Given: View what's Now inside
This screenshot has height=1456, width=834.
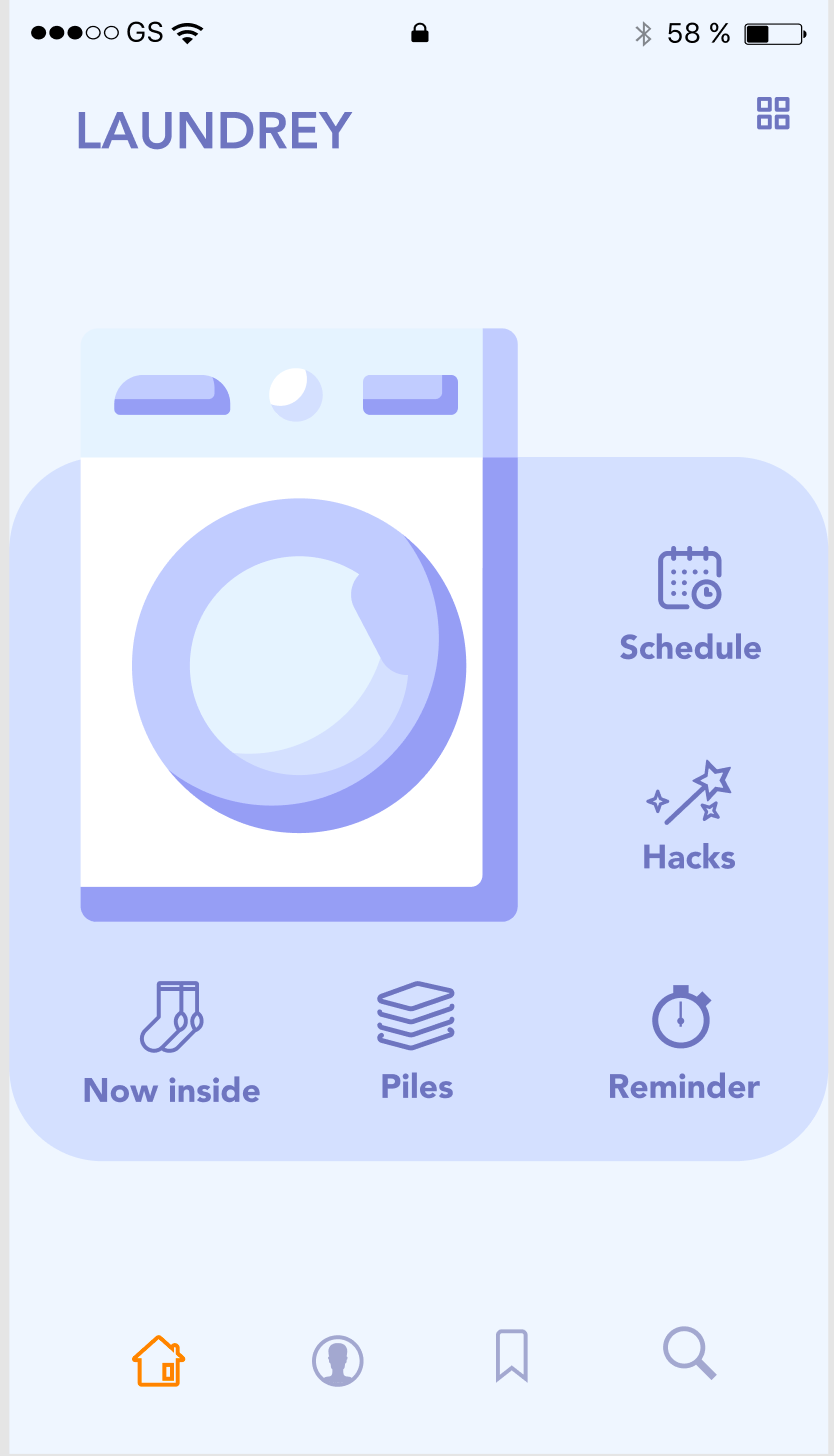Looking at the screenshot, I should 171,1043.
